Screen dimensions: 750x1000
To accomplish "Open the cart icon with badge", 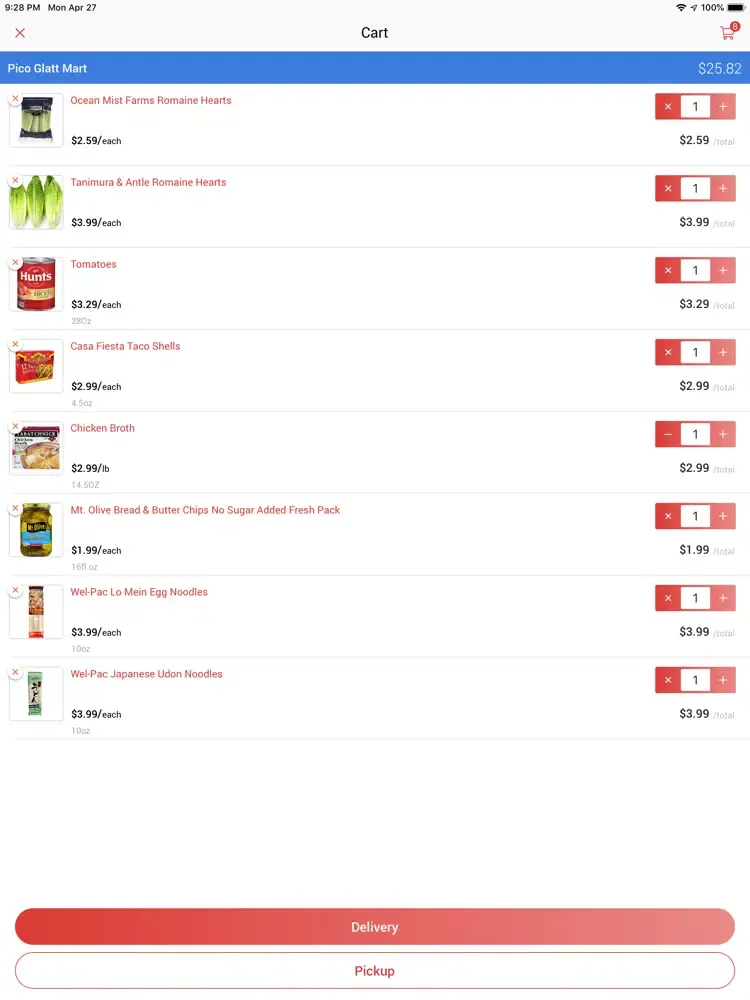I will click(x=727, y=33).
